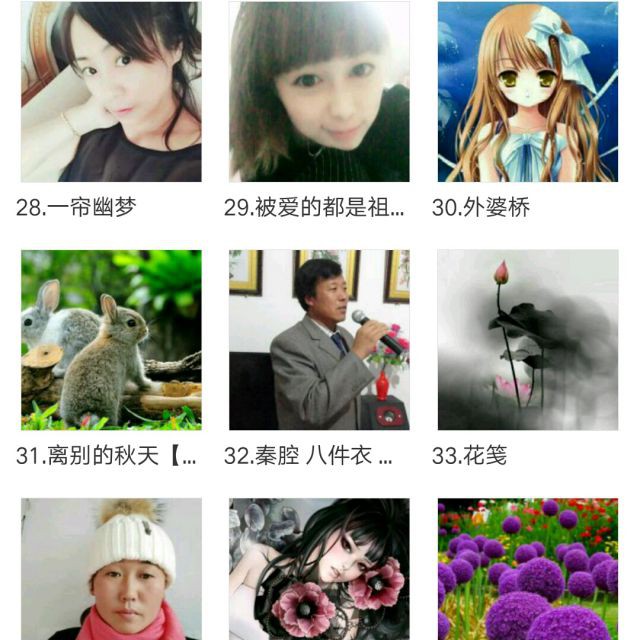This screenshot has height=640, width=640.
Task: Open entry 33 花笺
Action: pyautogui.click(x=527, y=340)
